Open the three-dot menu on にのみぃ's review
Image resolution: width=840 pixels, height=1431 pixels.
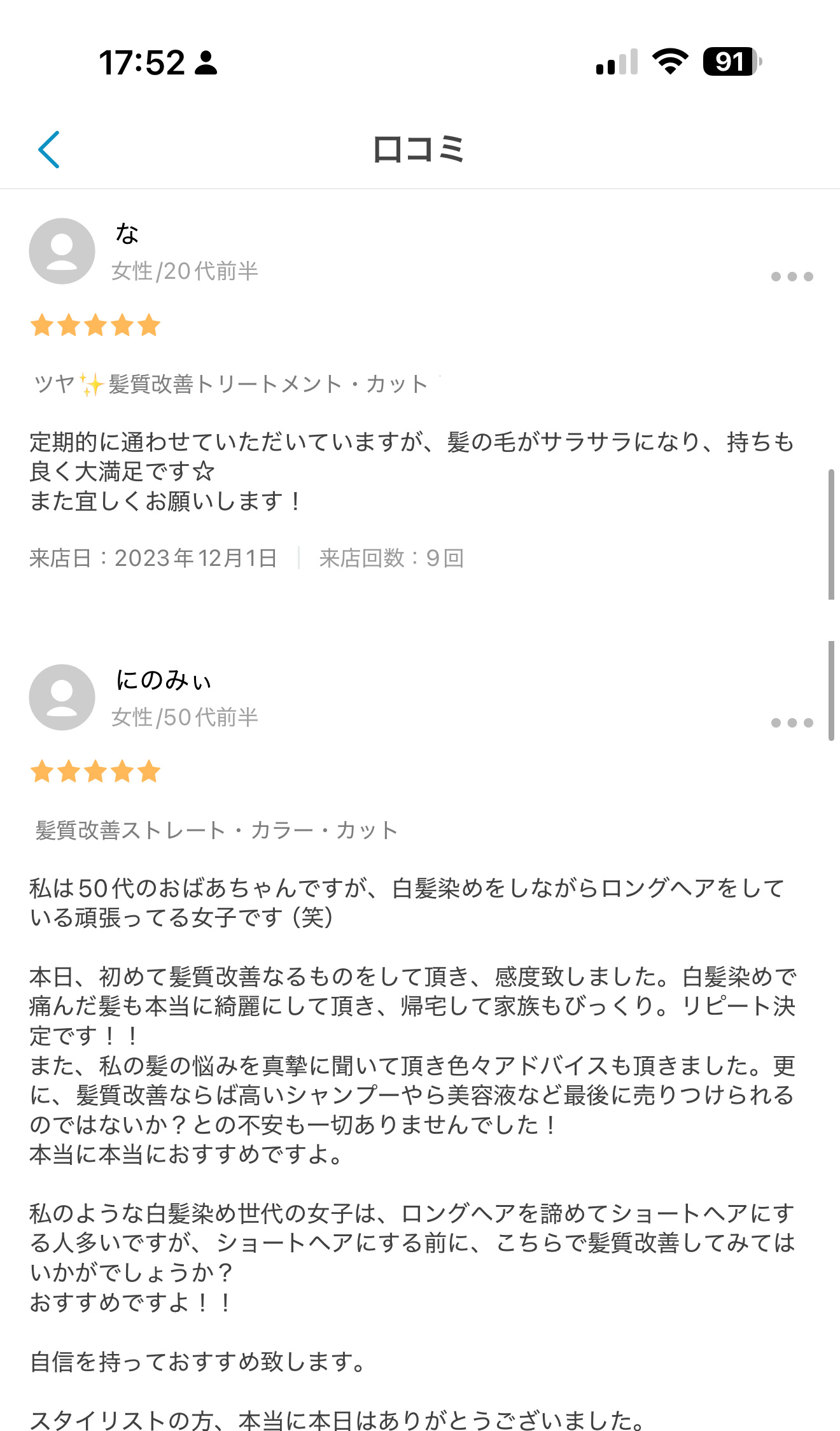tap(792, 723)
